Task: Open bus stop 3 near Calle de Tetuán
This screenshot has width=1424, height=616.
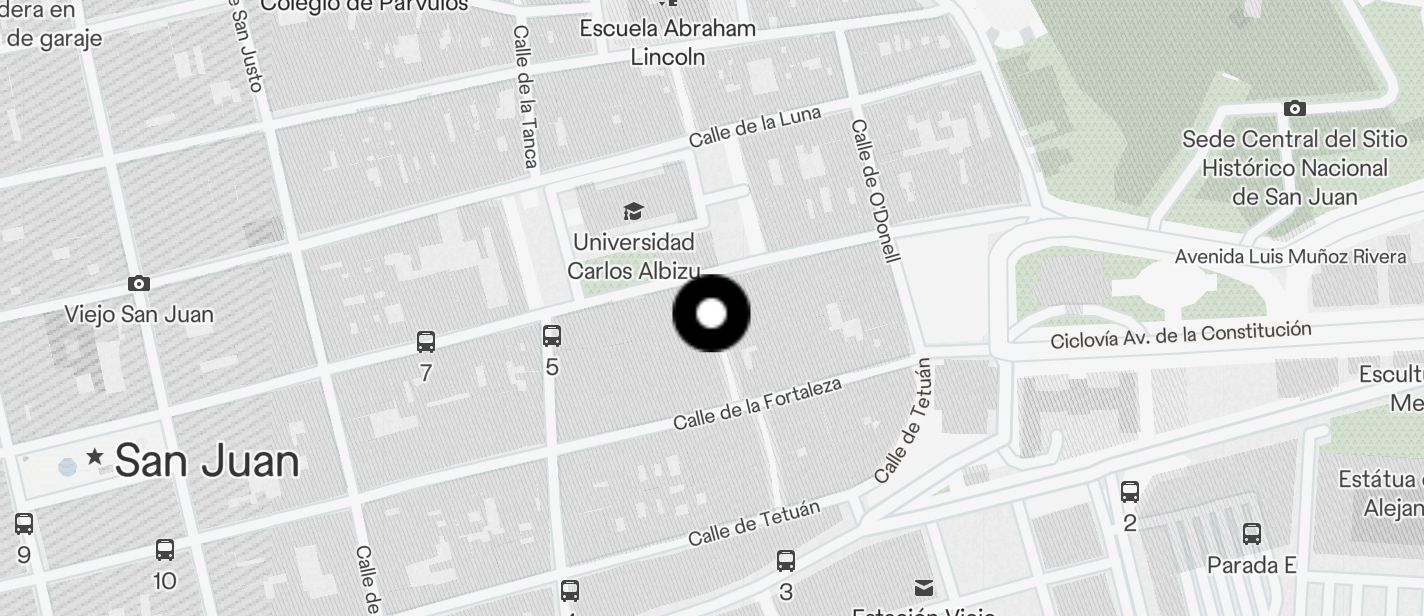Action: pos(786,562)
